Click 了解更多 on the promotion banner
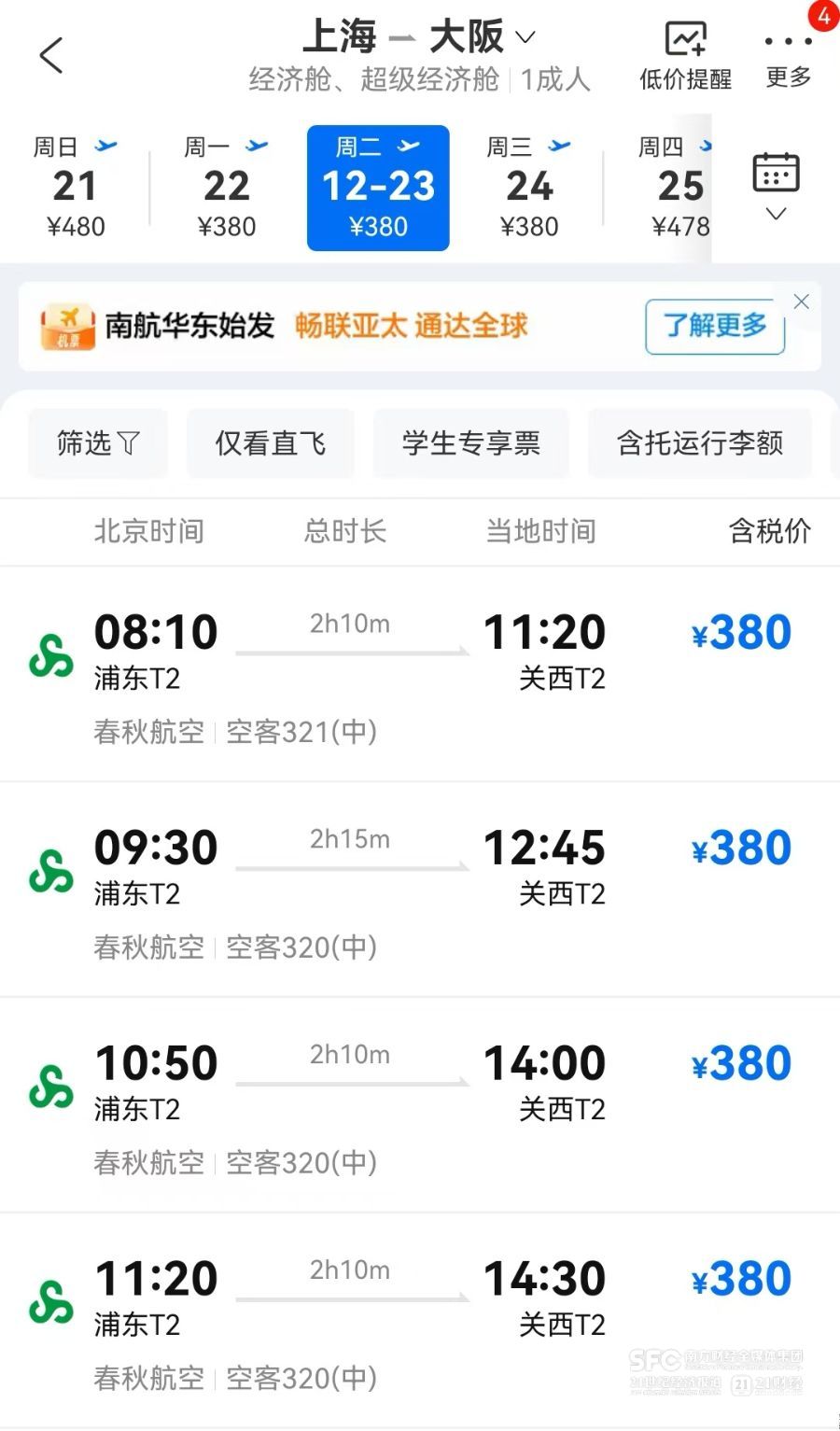The height and width of the screenshot is (1431, 840). [x=713, y=327]
